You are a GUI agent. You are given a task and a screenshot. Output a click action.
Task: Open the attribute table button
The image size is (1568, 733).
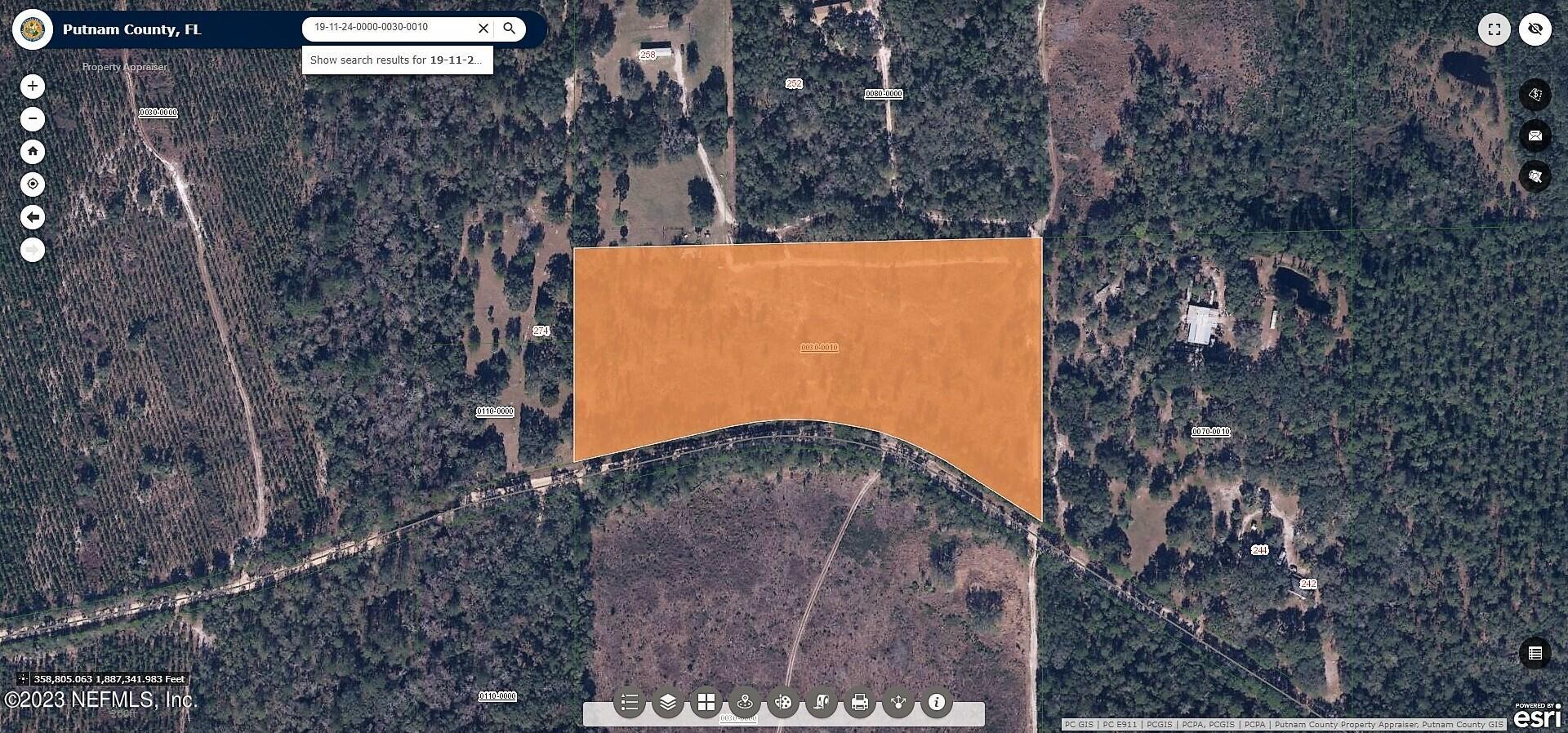point(1535,653)
